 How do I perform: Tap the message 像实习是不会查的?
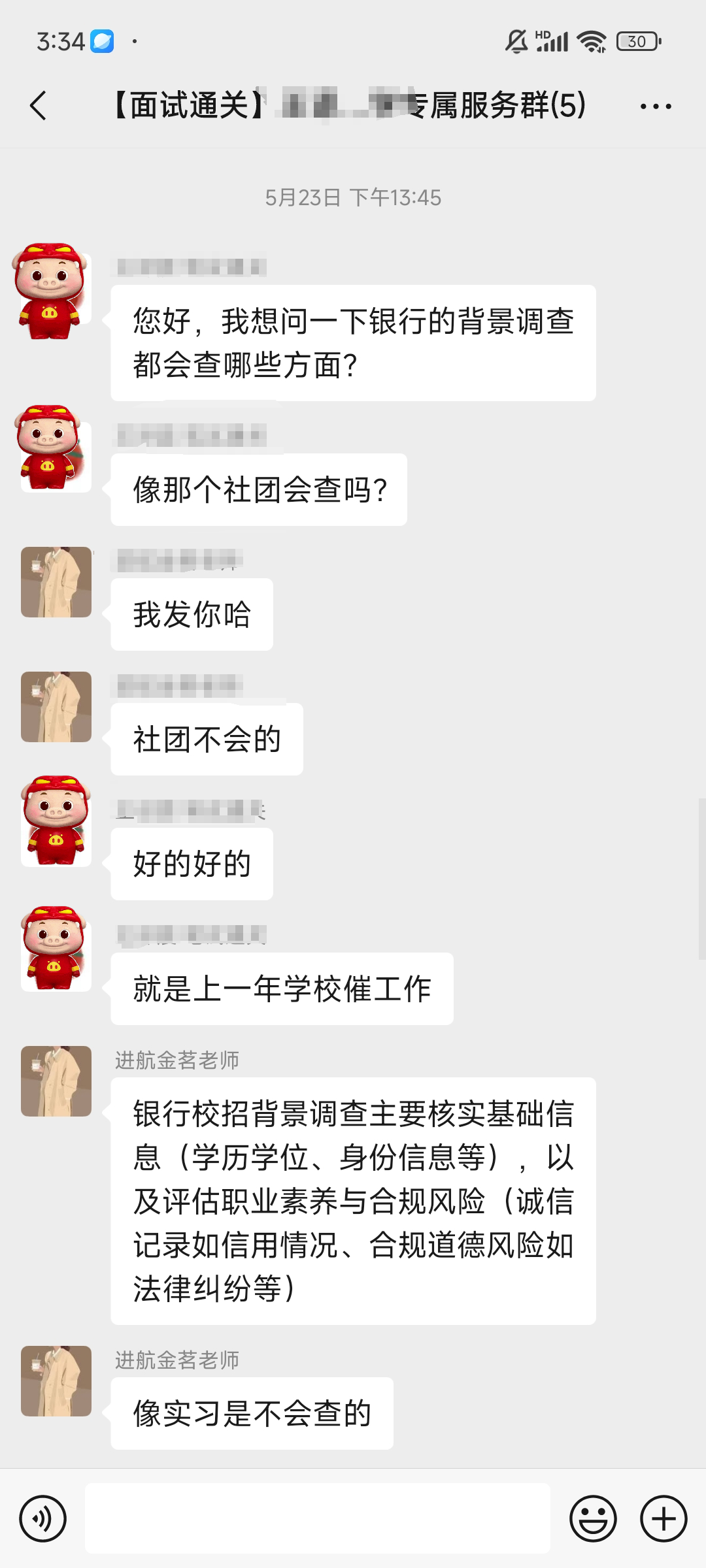coord(250,1411)
